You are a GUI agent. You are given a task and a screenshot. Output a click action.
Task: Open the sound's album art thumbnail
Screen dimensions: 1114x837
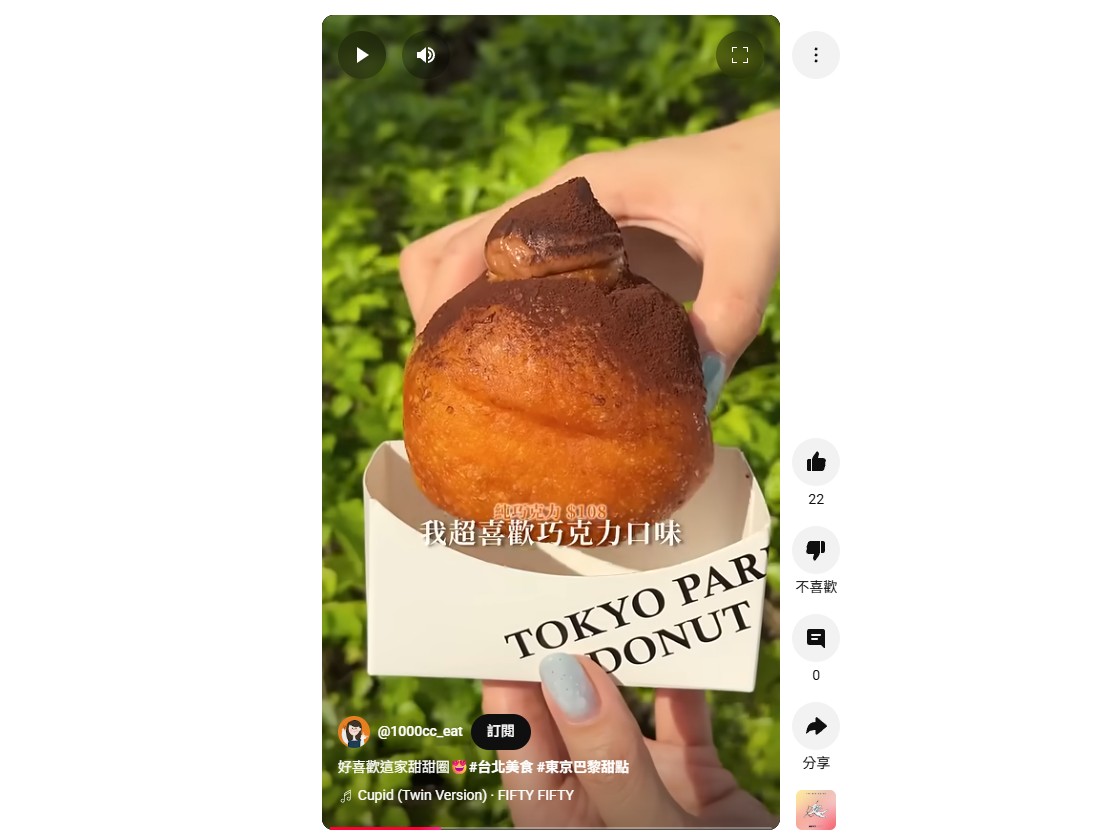[816, 810]
